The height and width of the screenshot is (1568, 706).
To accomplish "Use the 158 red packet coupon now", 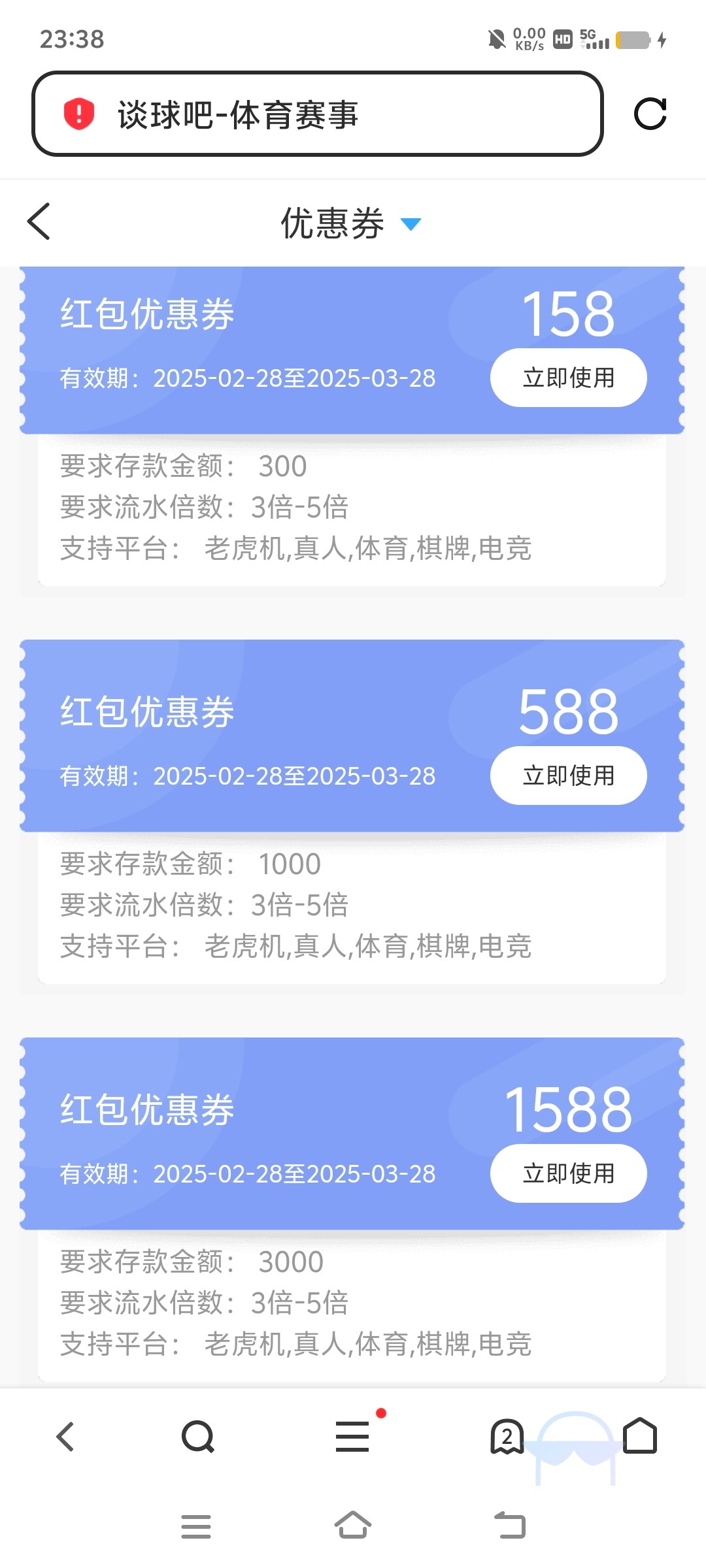I will (568, 378).
